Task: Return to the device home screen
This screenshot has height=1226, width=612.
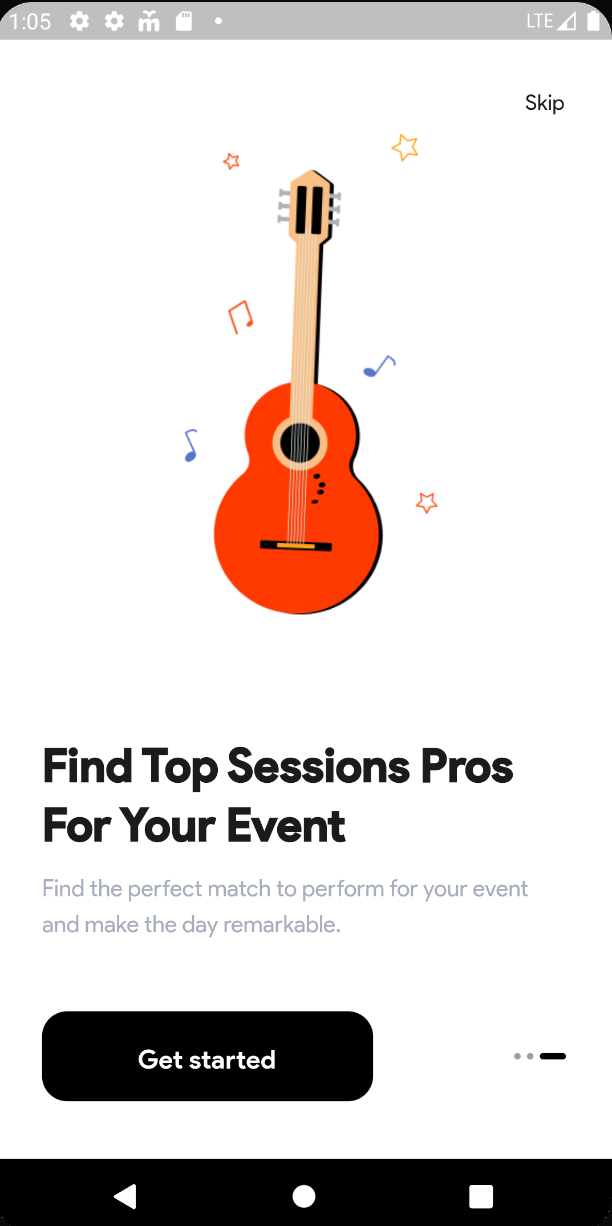Action: click(x=304, y=1195)
